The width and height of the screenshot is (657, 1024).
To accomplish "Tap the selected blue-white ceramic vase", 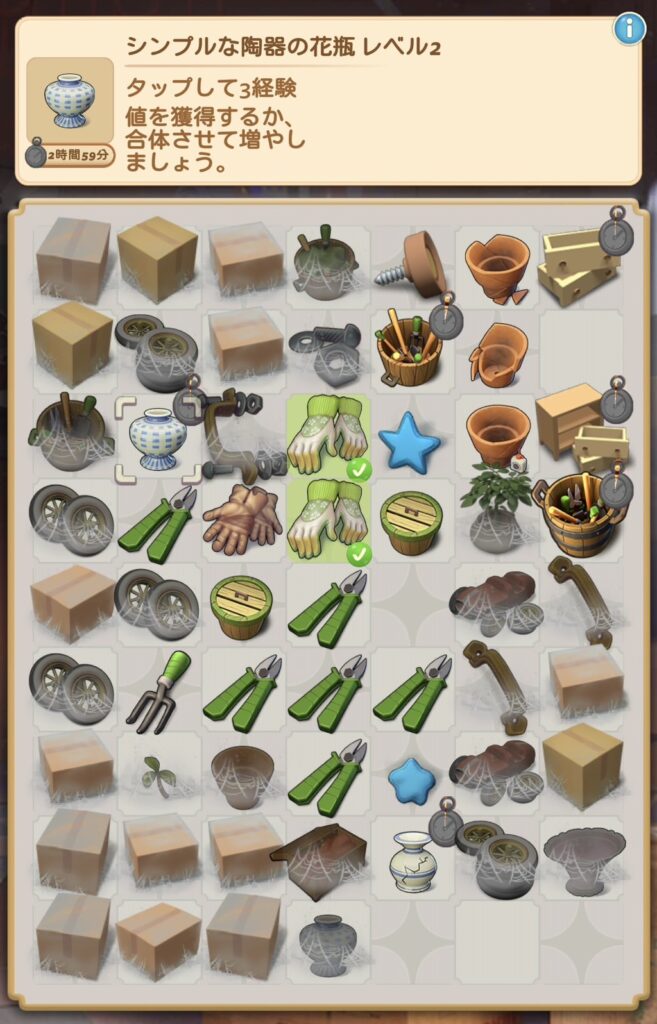I will 158,438.
